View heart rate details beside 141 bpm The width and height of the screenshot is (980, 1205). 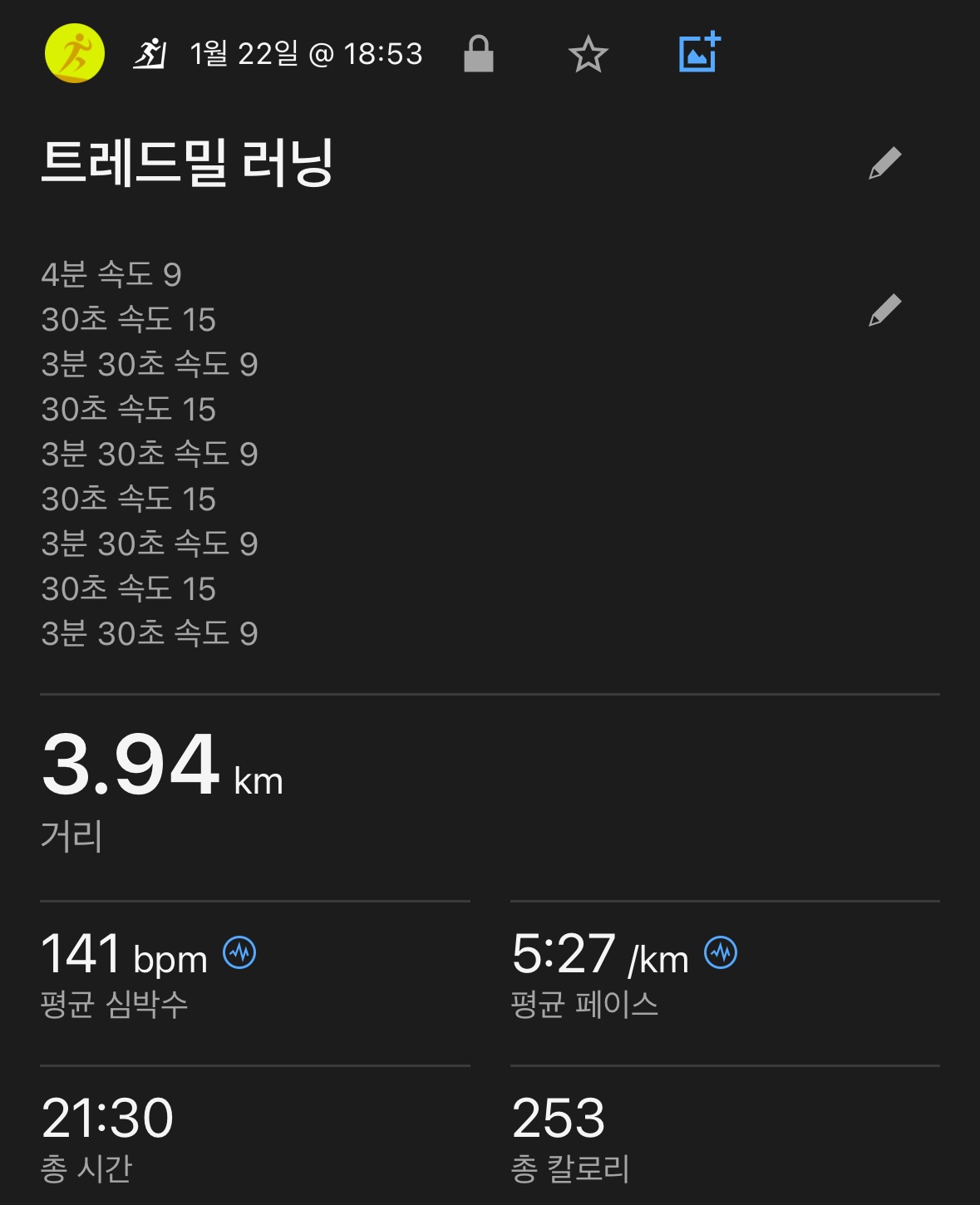click(239, 952)
